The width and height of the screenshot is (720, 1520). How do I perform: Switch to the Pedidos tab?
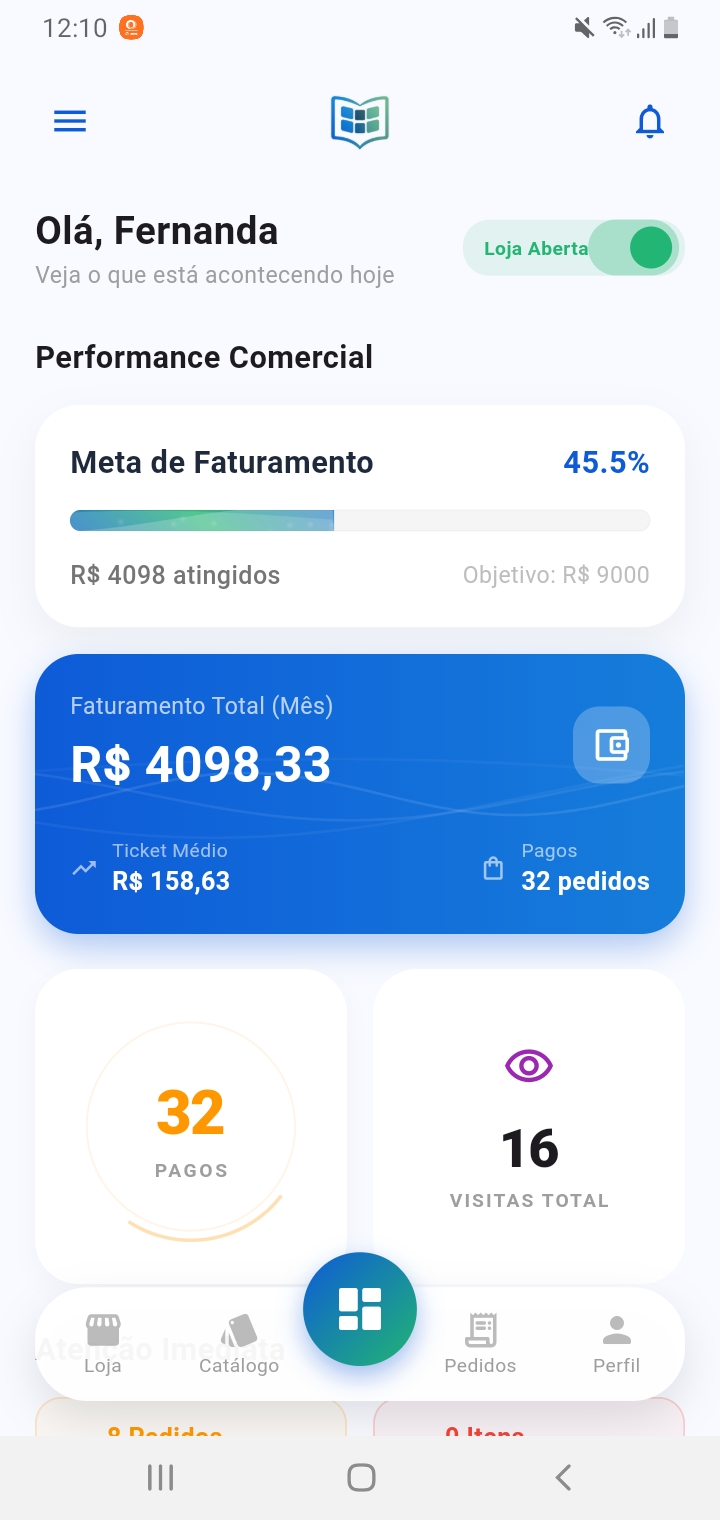point(480,1340)
